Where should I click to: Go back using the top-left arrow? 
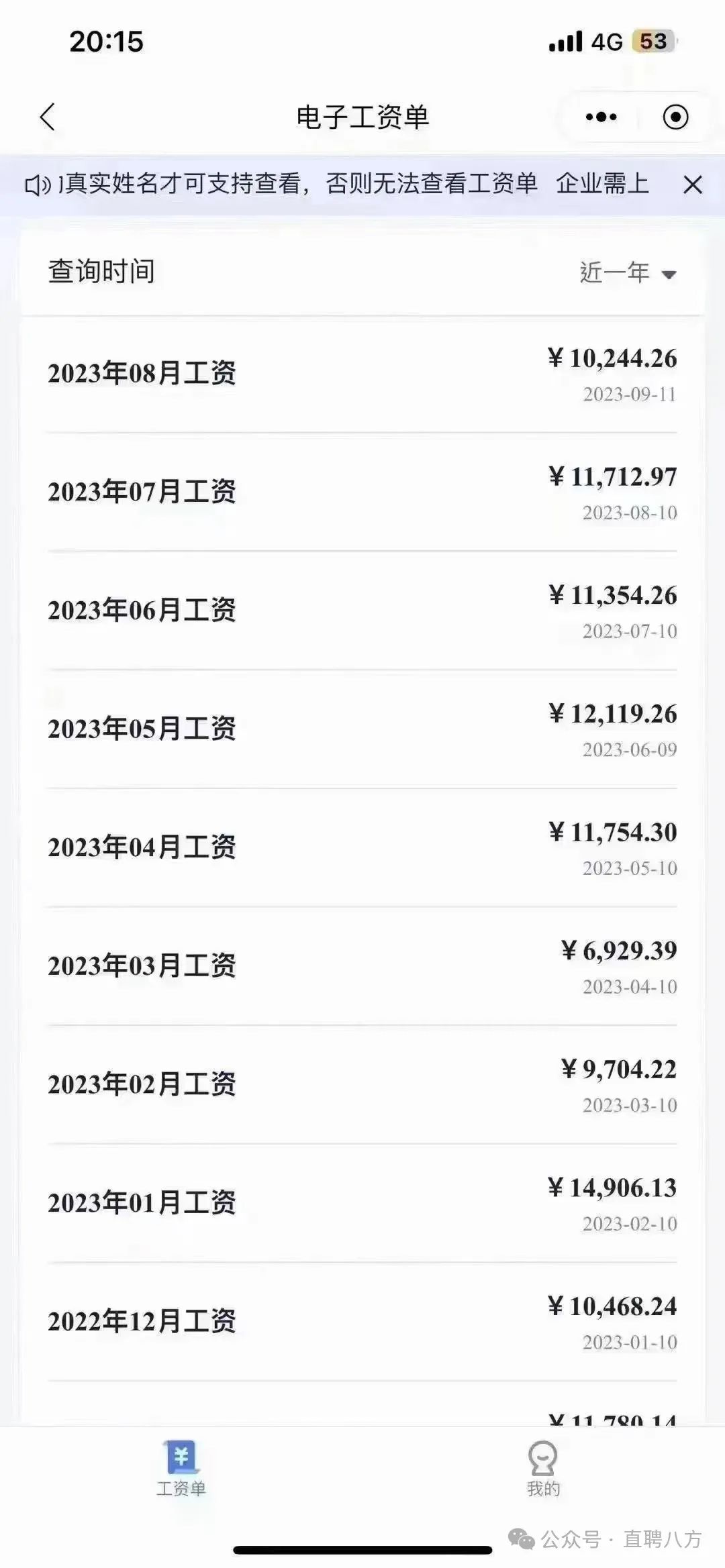point(47,117)
